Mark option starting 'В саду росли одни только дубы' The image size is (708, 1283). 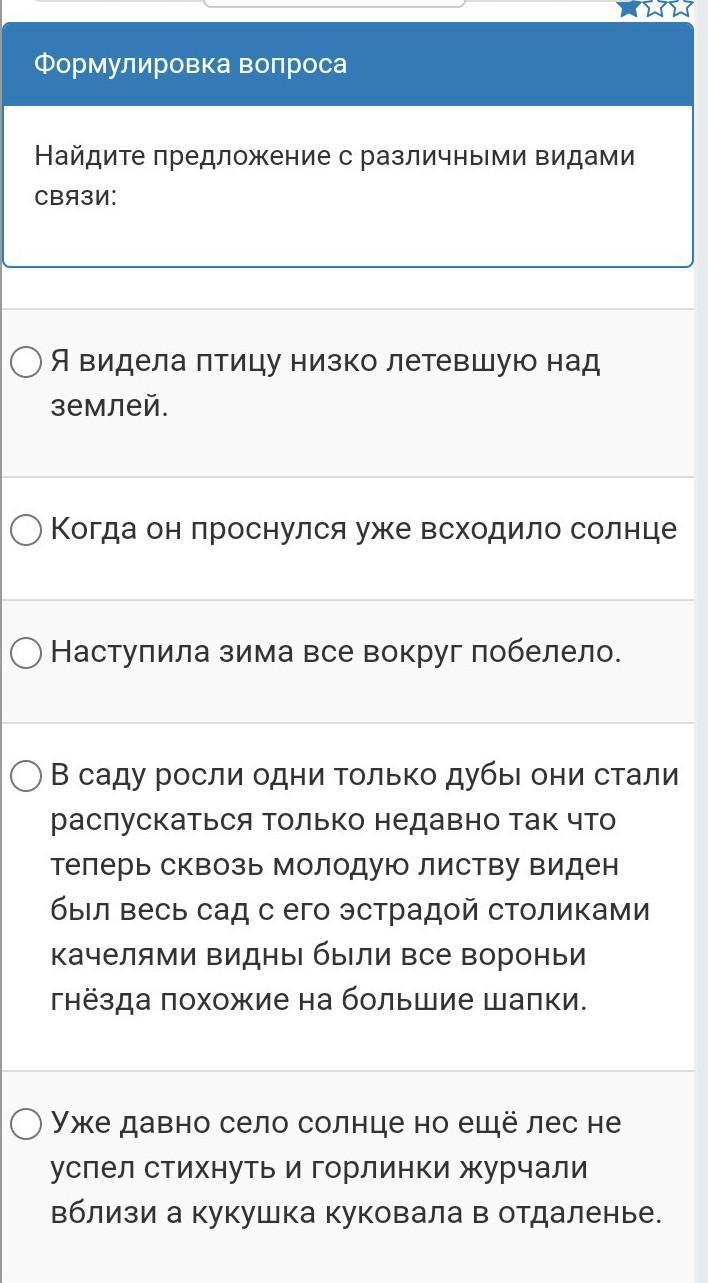(x=27, y=776)
